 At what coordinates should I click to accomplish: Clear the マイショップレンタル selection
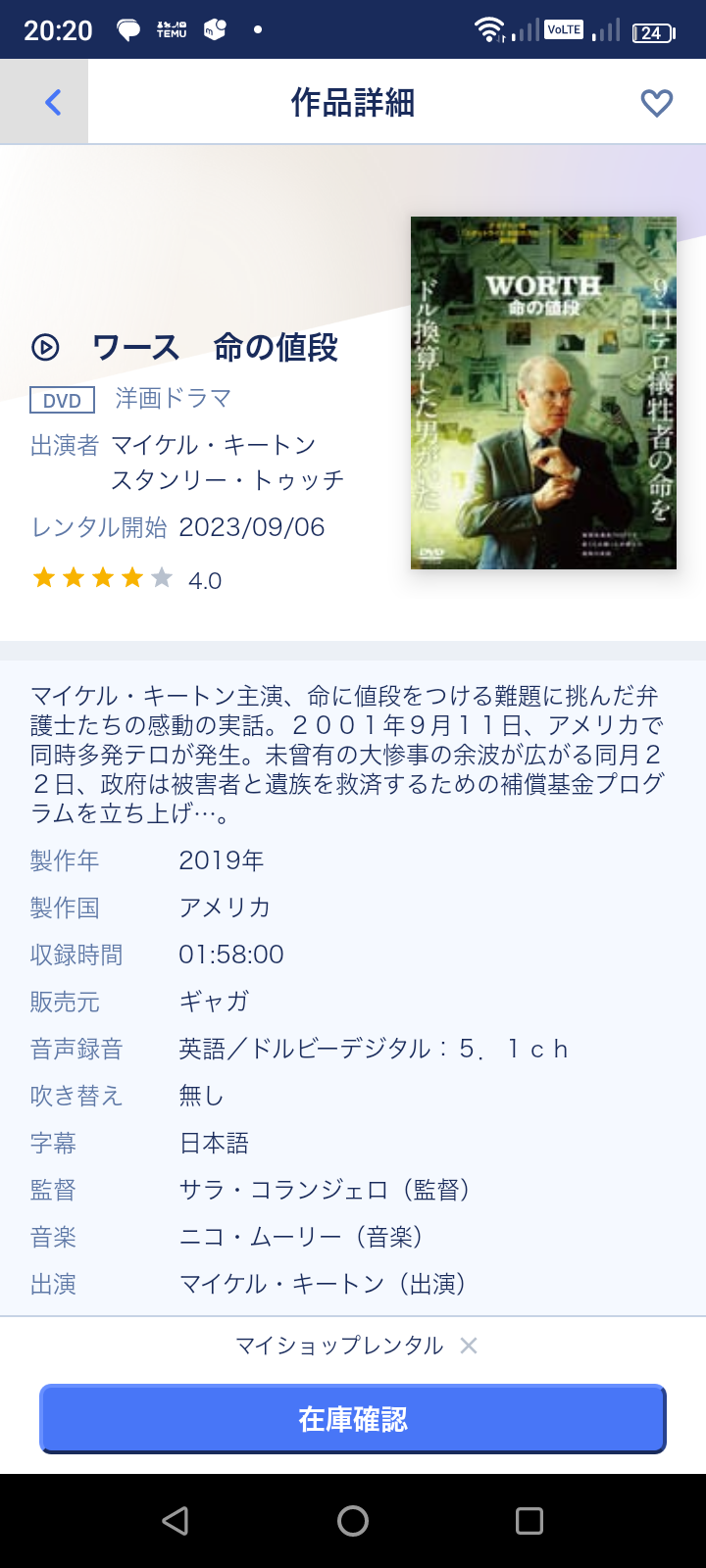pos(469,1346)
